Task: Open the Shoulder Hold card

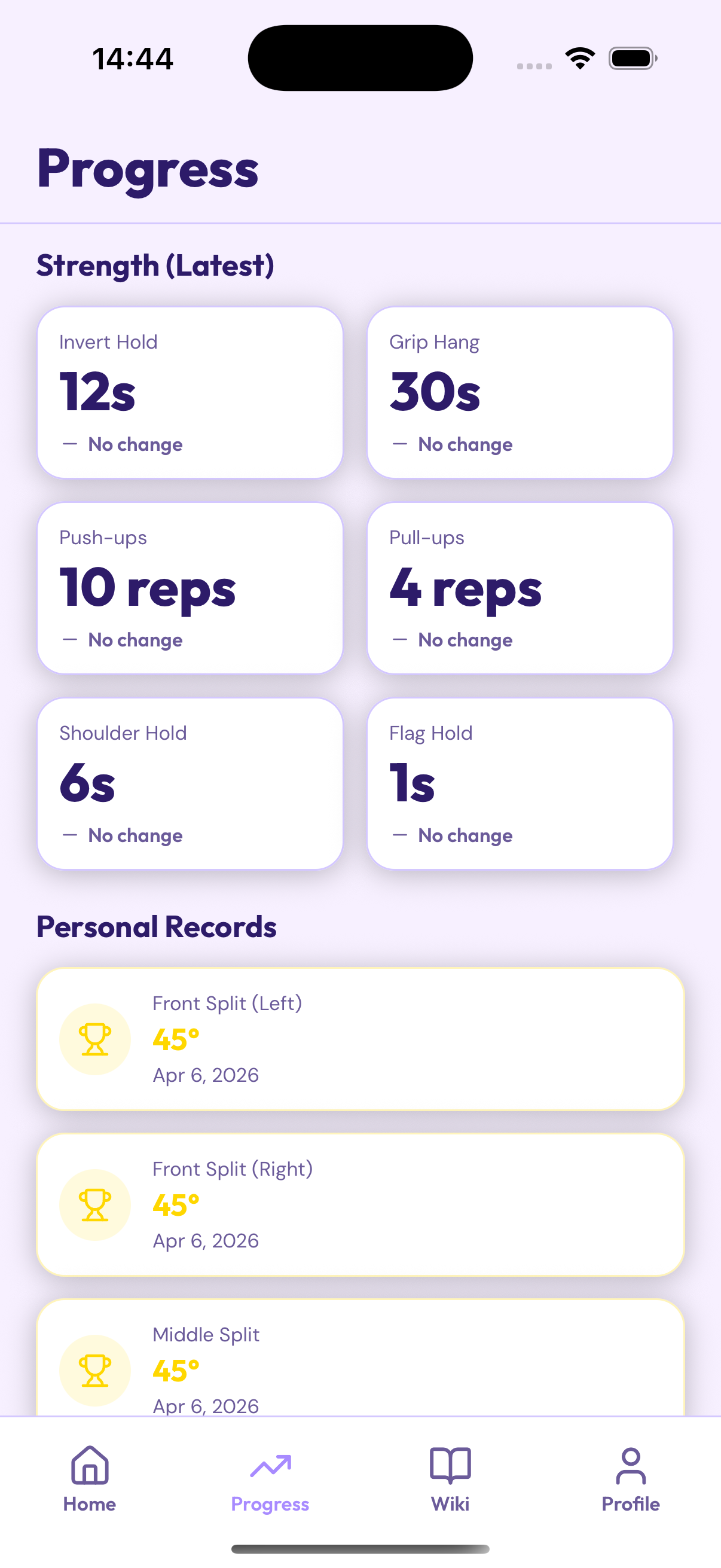Action: click(190, 783)
